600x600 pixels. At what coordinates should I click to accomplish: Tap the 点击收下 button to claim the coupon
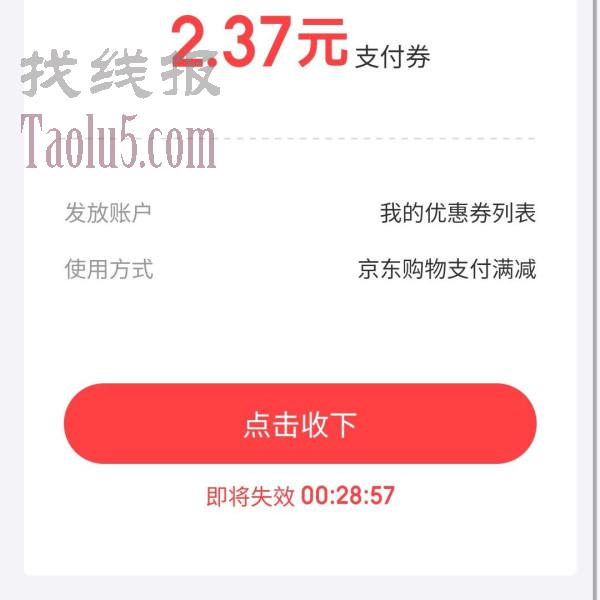pos(300,424)
